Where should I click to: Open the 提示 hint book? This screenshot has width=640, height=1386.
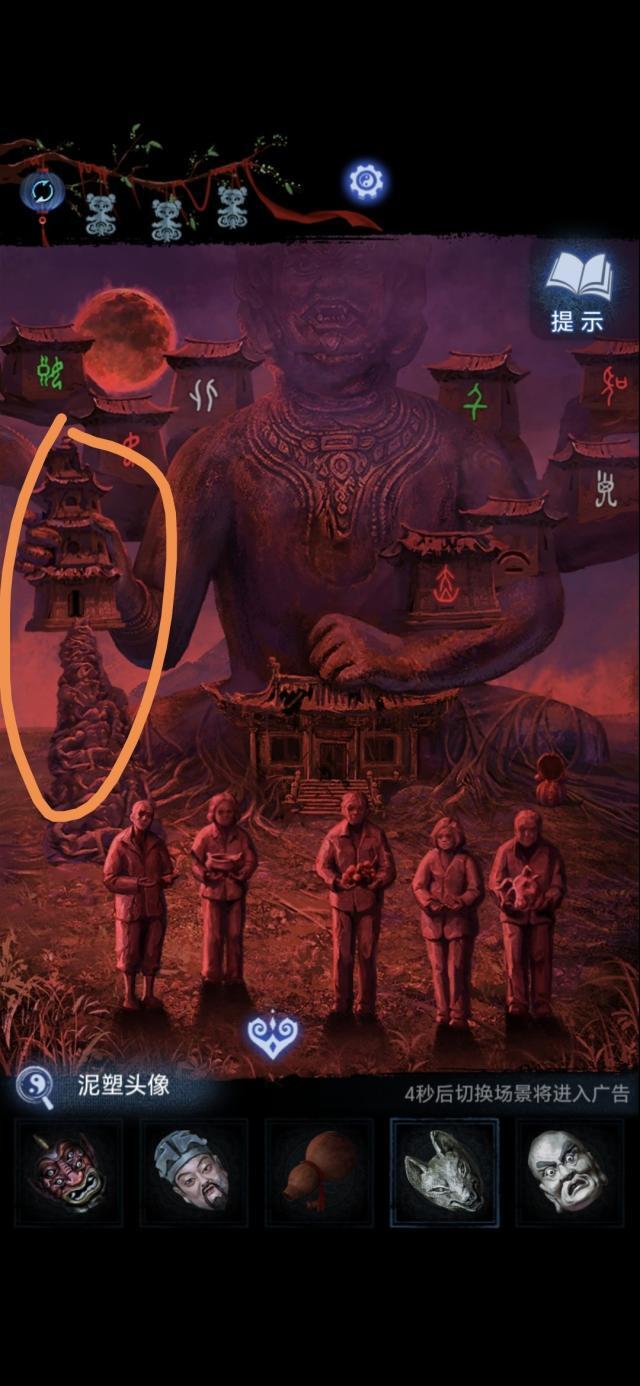[579, 292]
